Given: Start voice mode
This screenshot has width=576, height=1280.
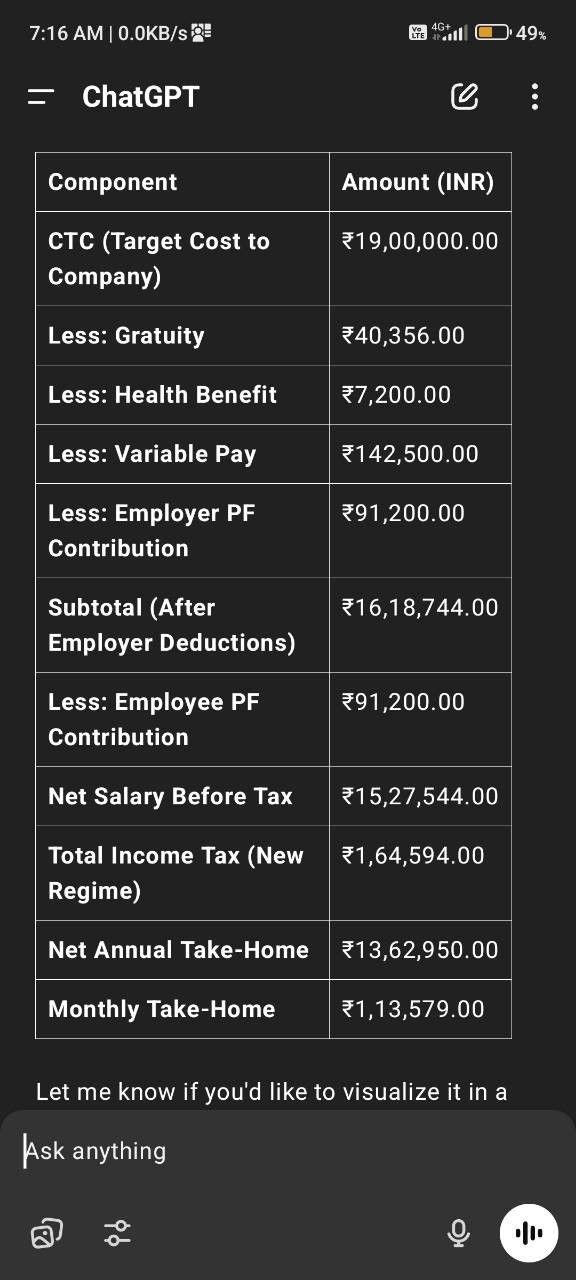Looking at the screenshot, I should tap(529, 1233).
